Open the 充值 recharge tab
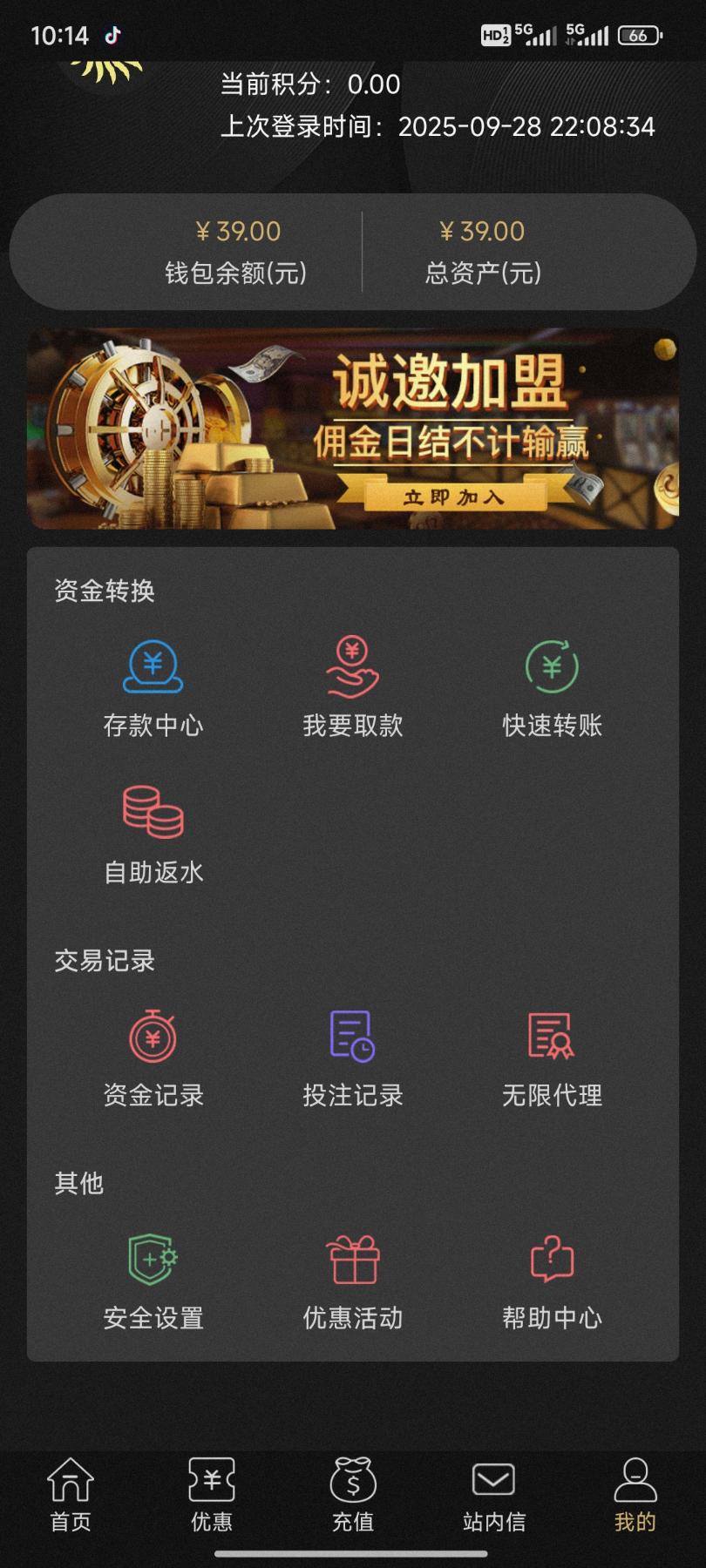Viewport: 706px width, 1568px height. tap(353, 1495)
